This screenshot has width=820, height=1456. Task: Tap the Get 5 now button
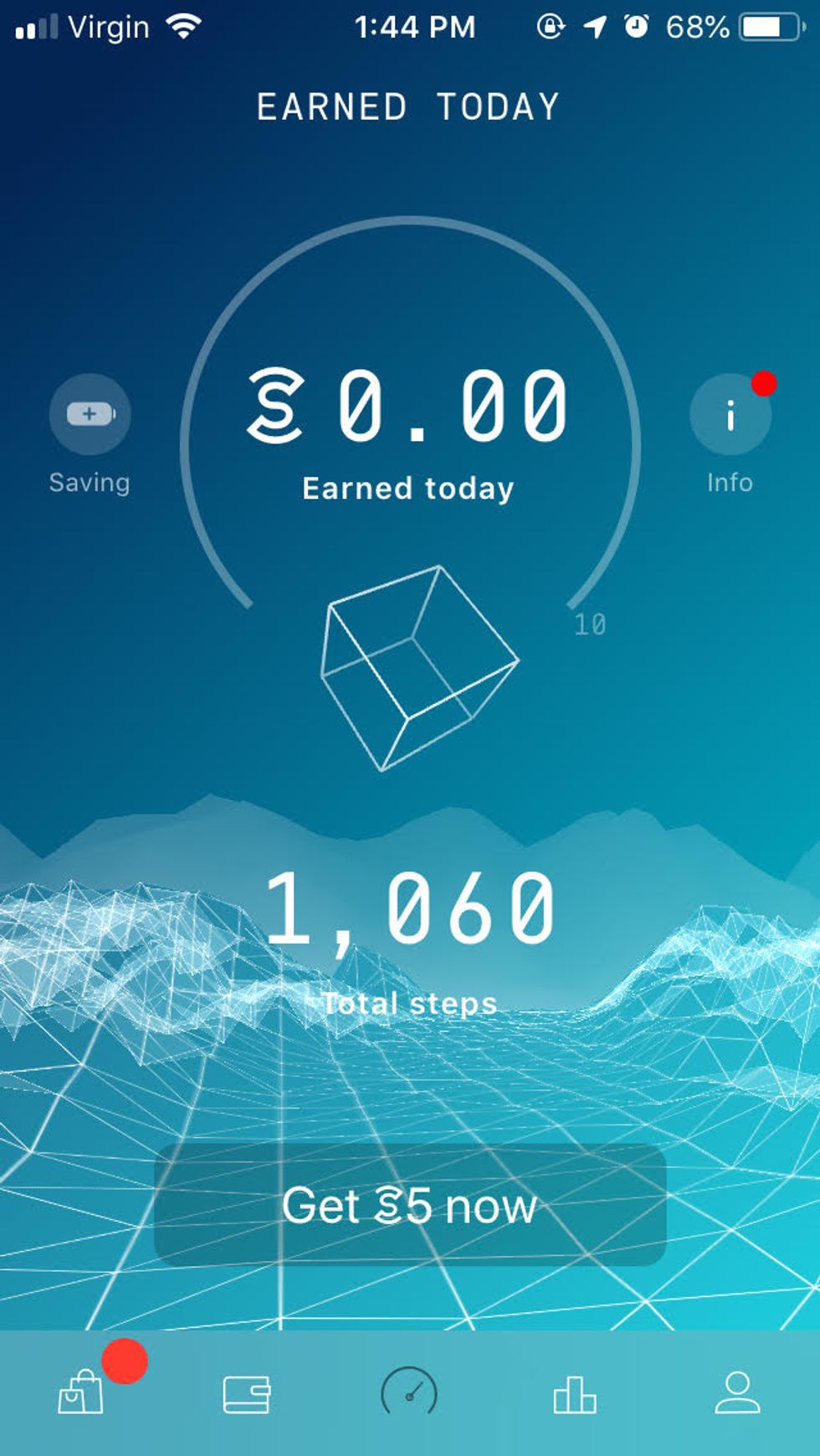point(410,1205)
